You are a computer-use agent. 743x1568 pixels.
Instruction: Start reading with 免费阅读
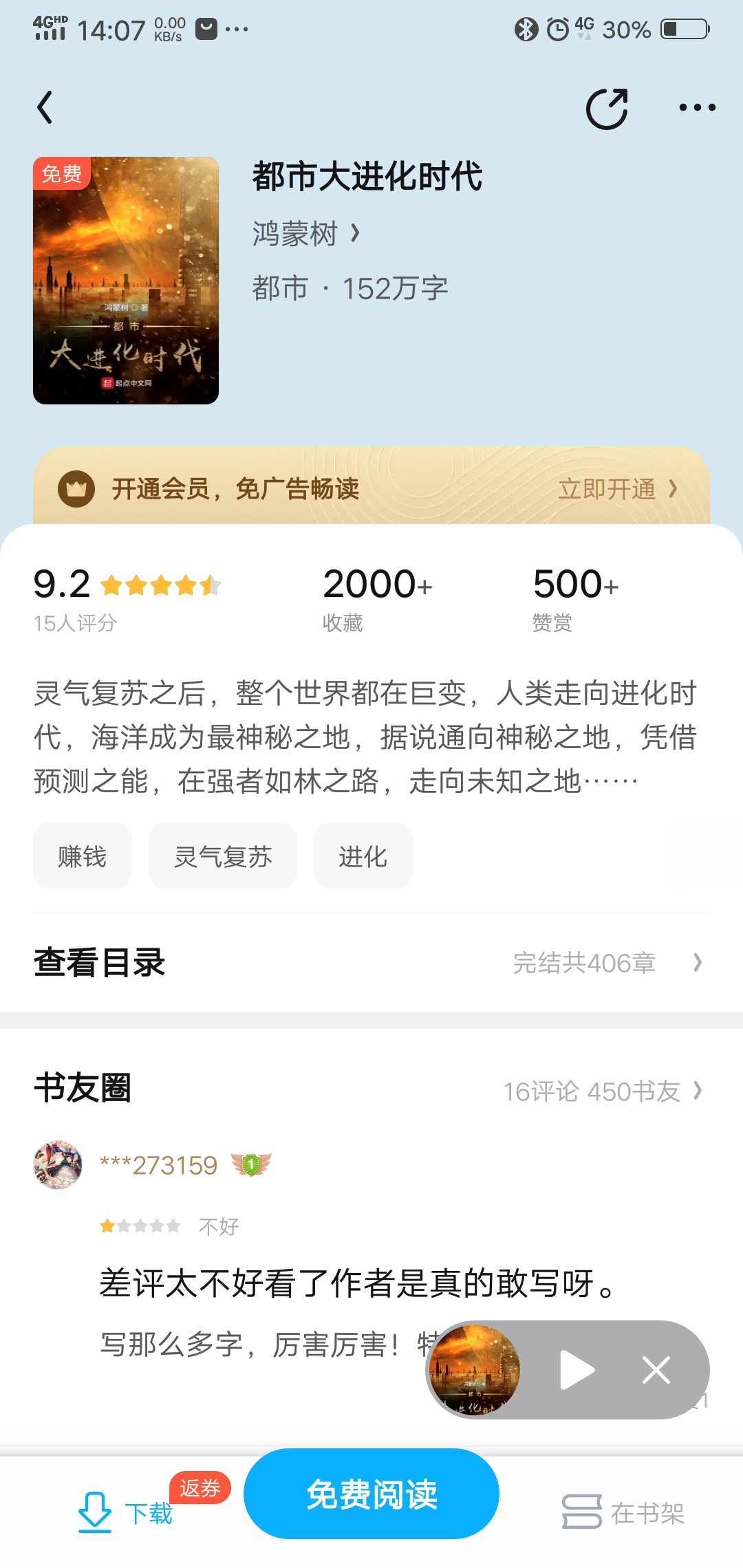(371, 1494)
